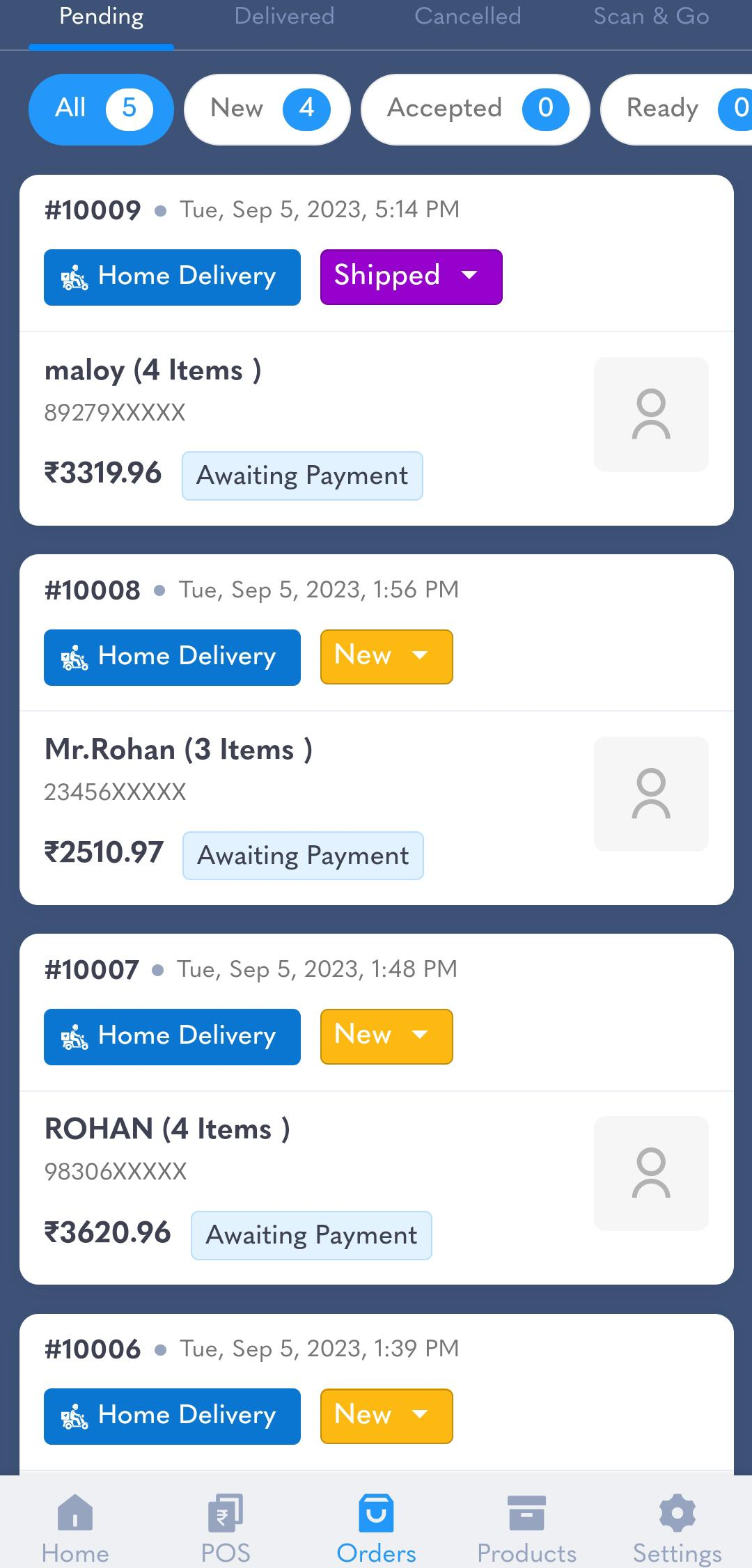Change the New status on order #10008
Viewport: 752px width, 1568px height.
tap(386, 657)
